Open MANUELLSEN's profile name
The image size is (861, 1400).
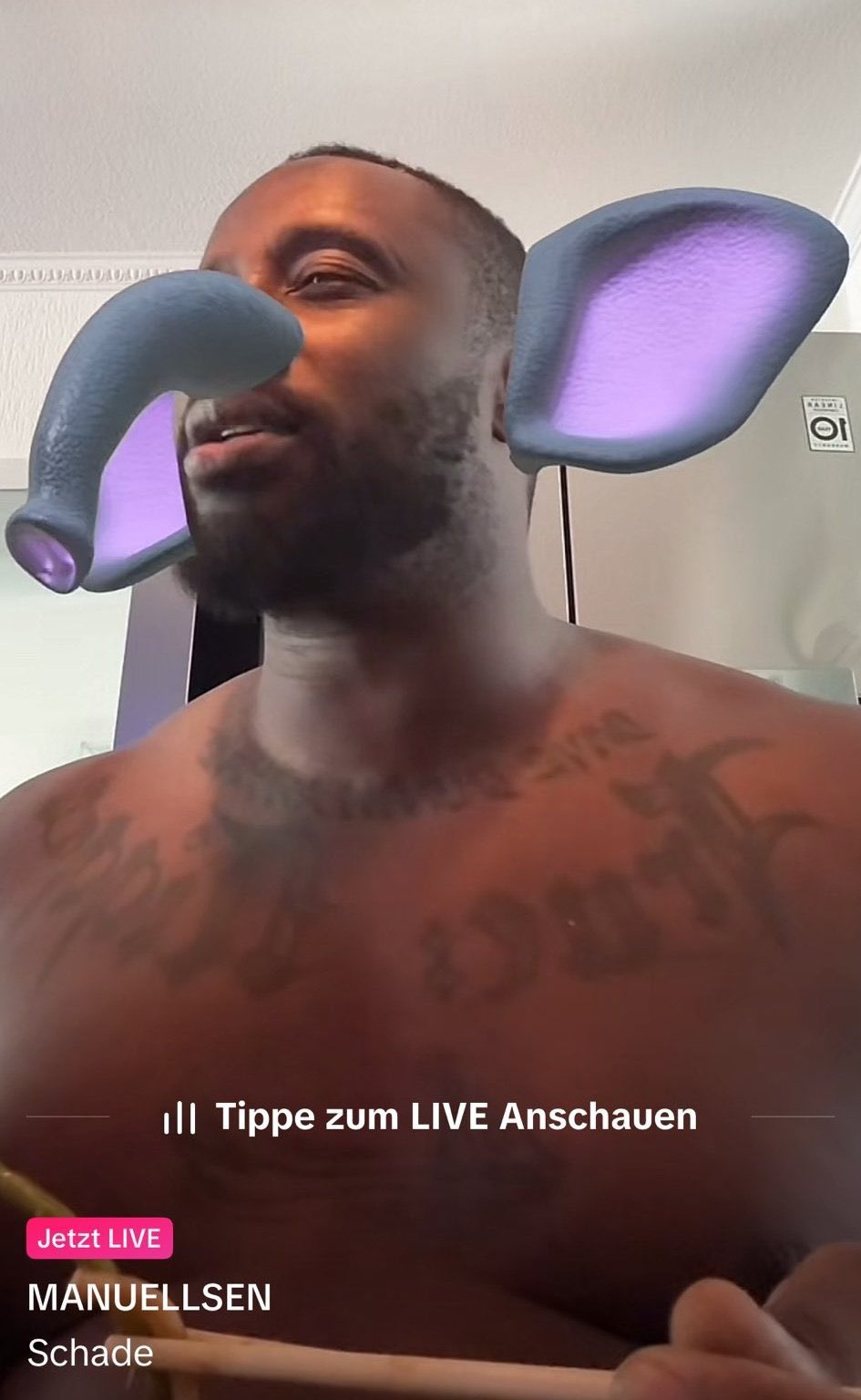[x=149, y=1297]
